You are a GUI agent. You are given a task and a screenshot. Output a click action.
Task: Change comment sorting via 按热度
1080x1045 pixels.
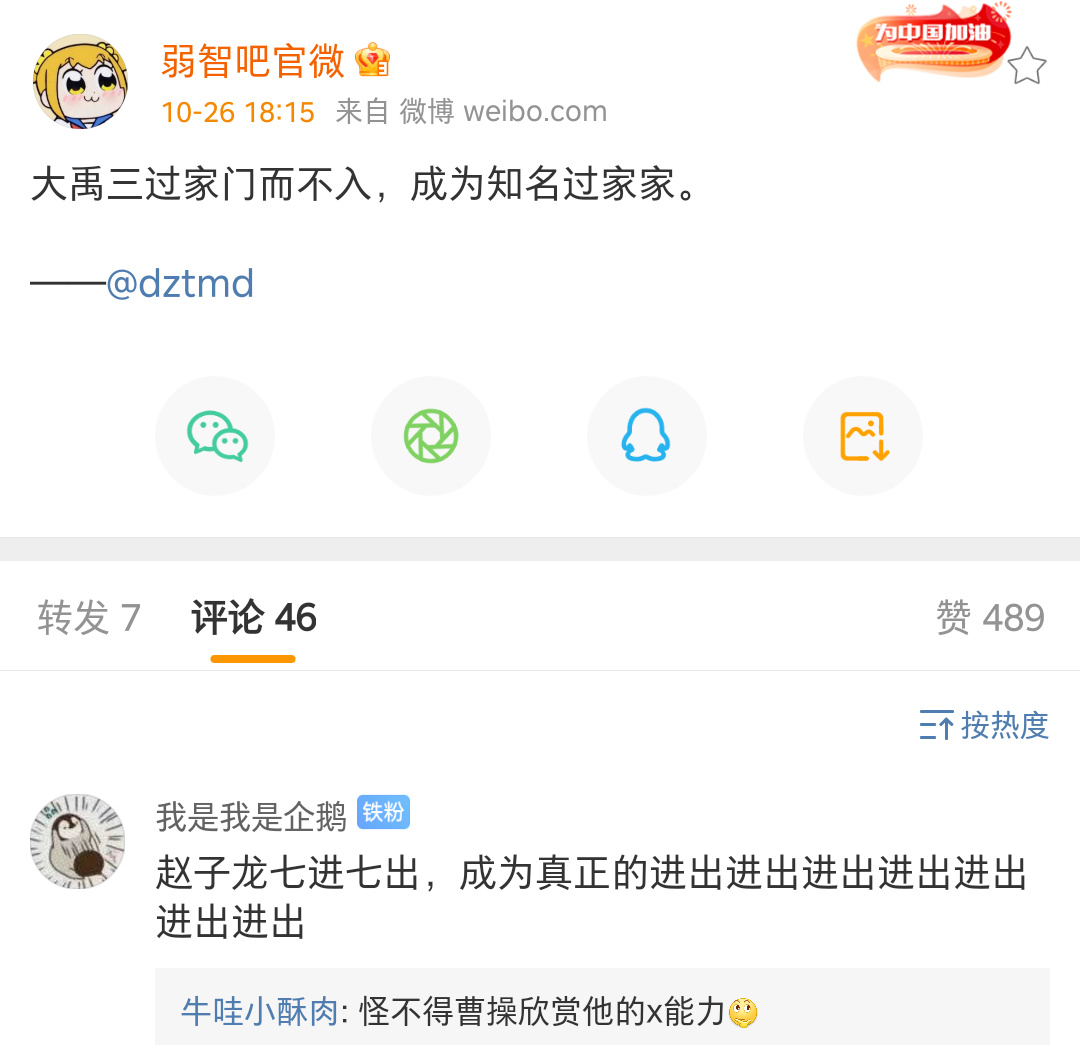pos(984,725)
